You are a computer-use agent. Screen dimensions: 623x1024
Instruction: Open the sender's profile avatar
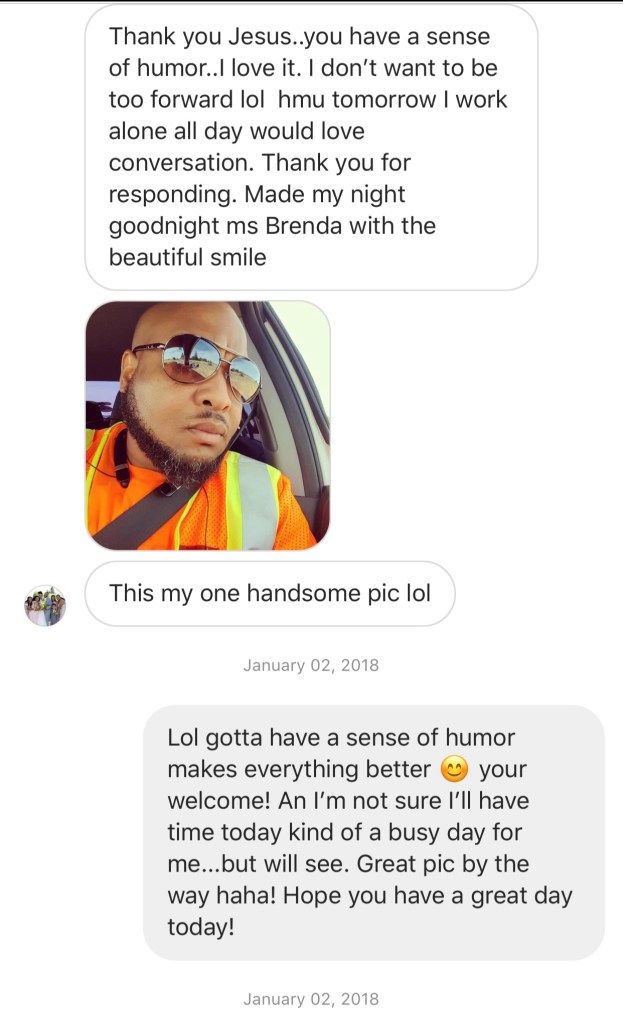coord(45,605)
